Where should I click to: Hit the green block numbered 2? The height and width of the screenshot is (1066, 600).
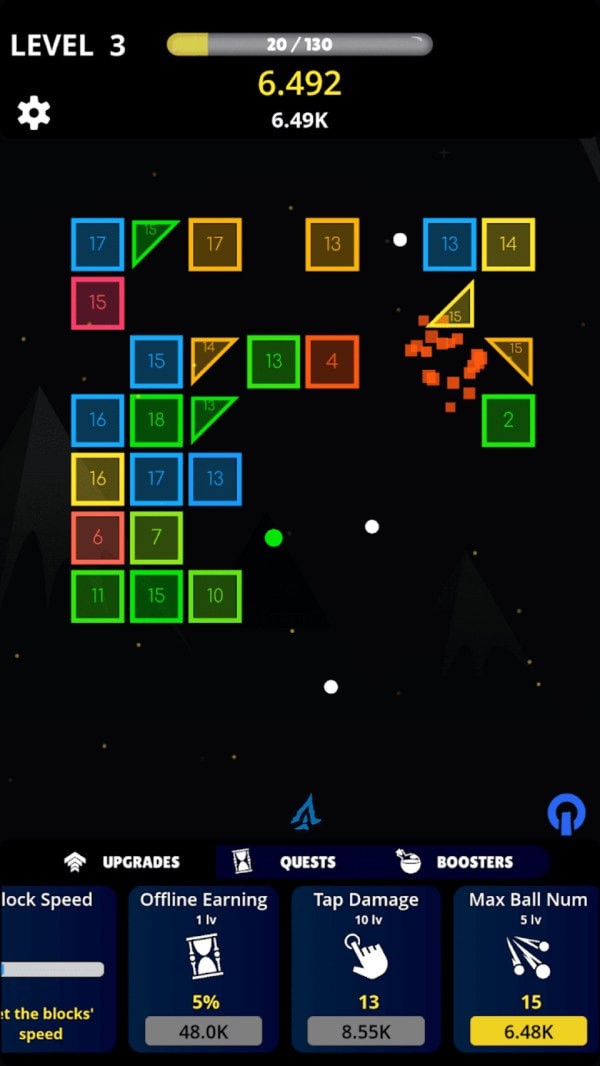pos(508,420)
